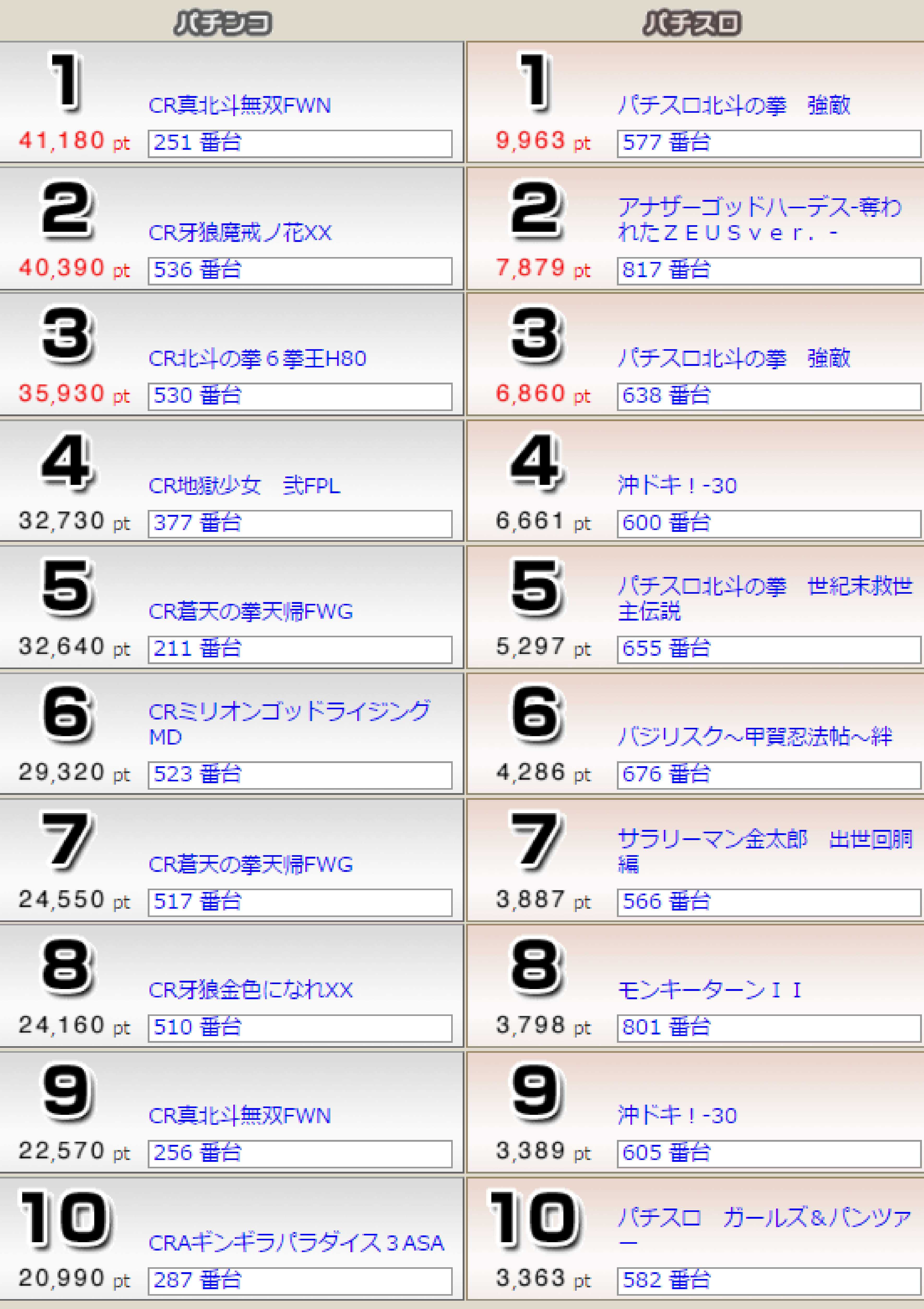924x1309 pixels.
Task: Select machine 536 番台
Action: click(x=197, y=270)
